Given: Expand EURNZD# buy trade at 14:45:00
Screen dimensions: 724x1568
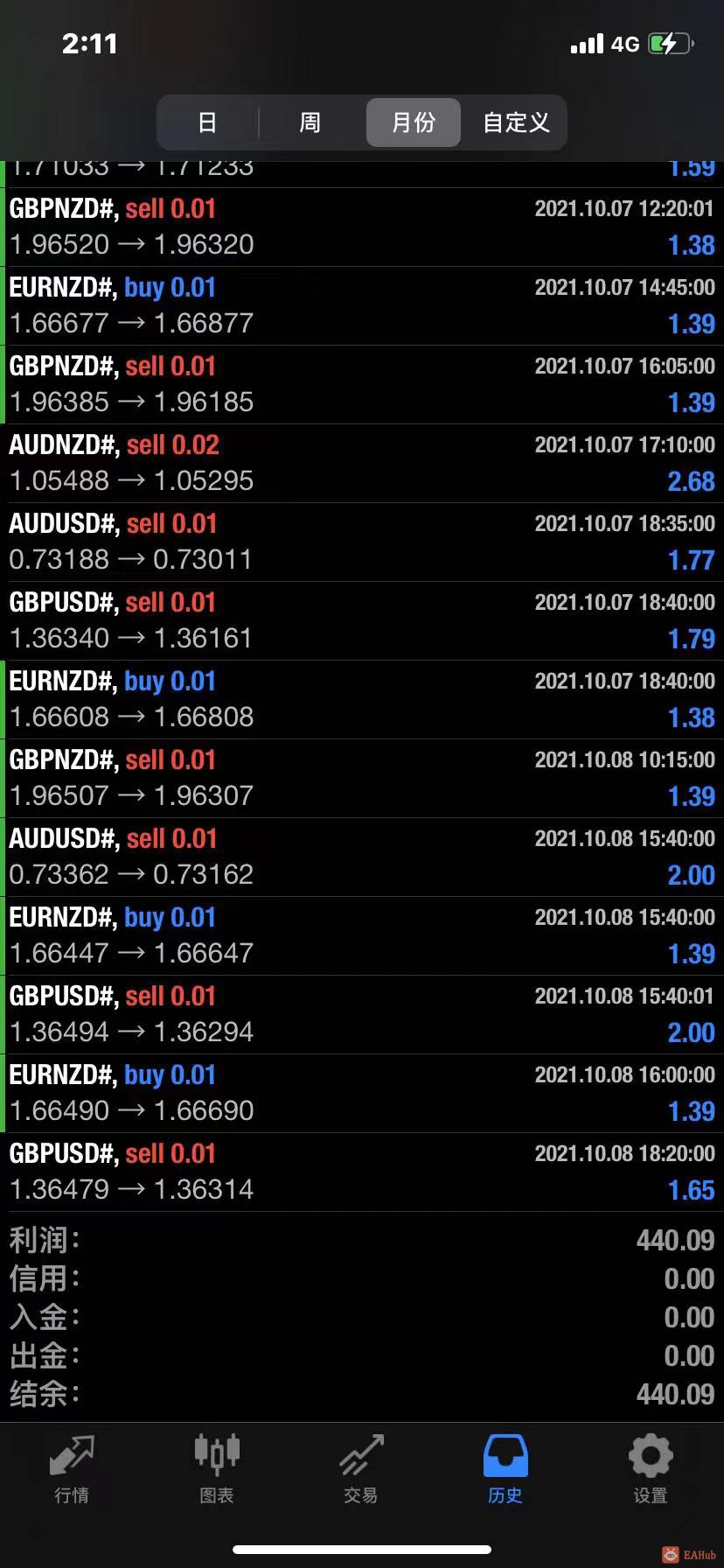Looking at the screenshot, I should [x=362, y=306].
